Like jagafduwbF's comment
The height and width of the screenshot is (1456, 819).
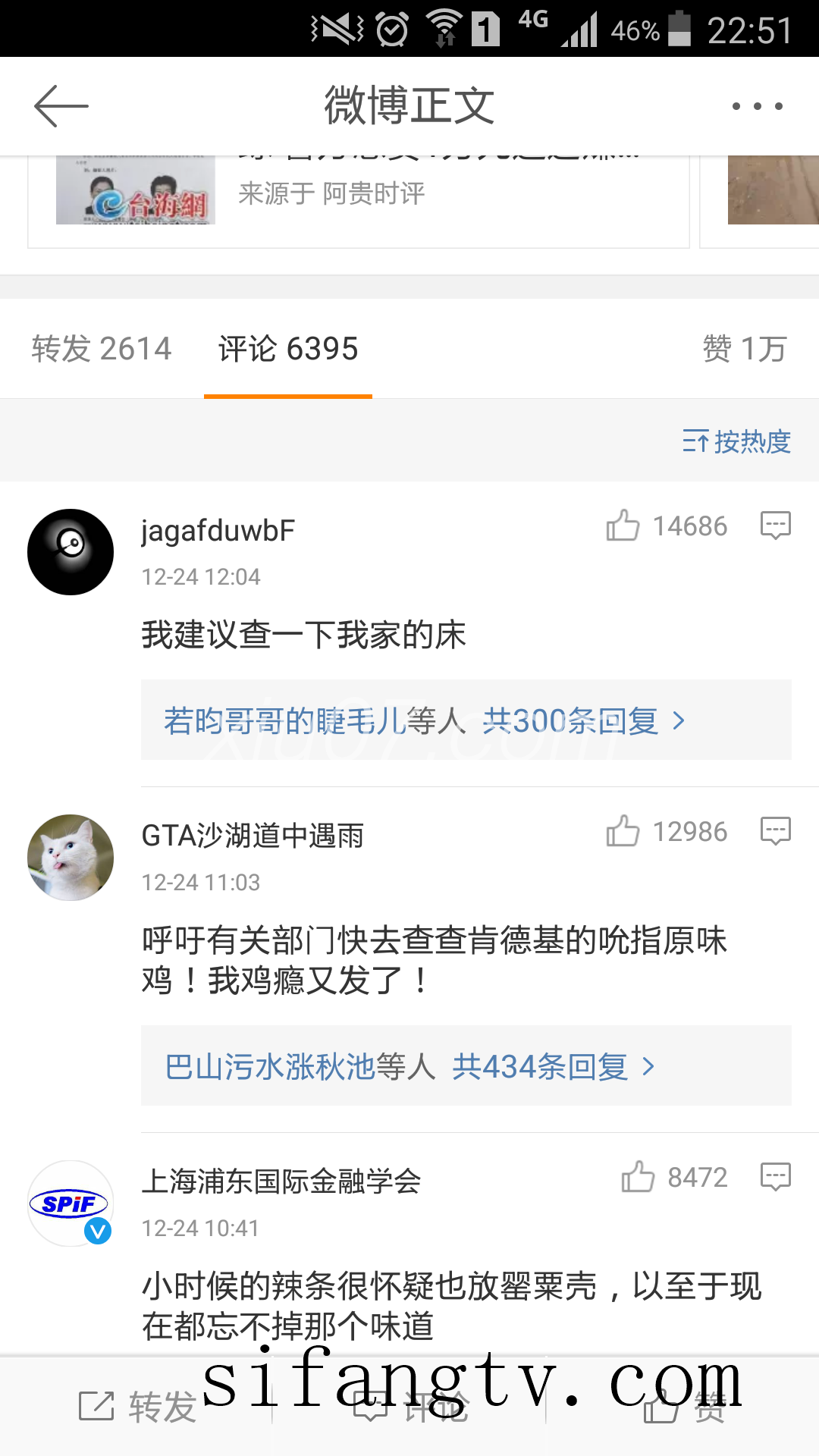(x=623, y=526)
